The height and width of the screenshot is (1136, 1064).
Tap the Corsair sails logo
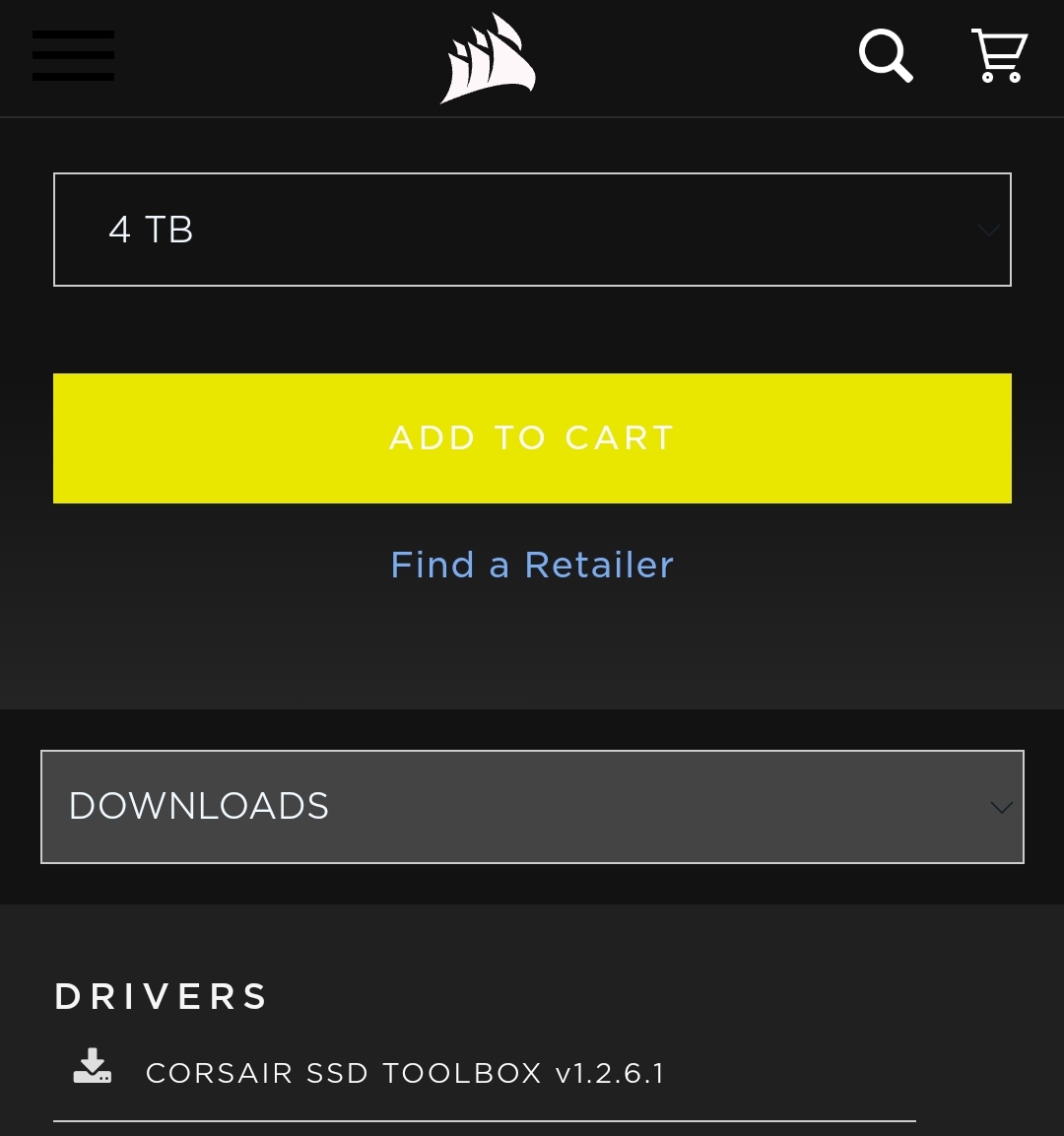[x=488, y=59]
